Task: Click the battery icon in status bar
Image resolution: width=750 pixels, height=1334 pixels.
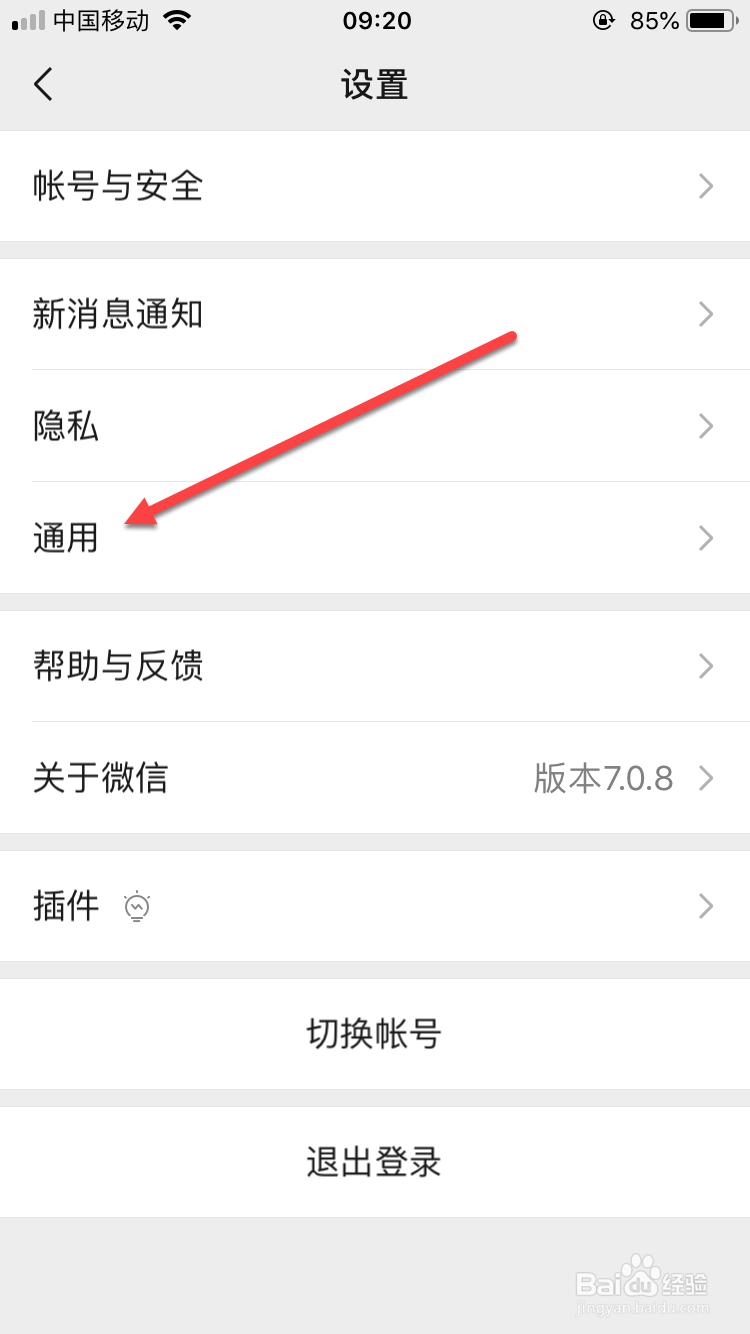Action: 712,19
